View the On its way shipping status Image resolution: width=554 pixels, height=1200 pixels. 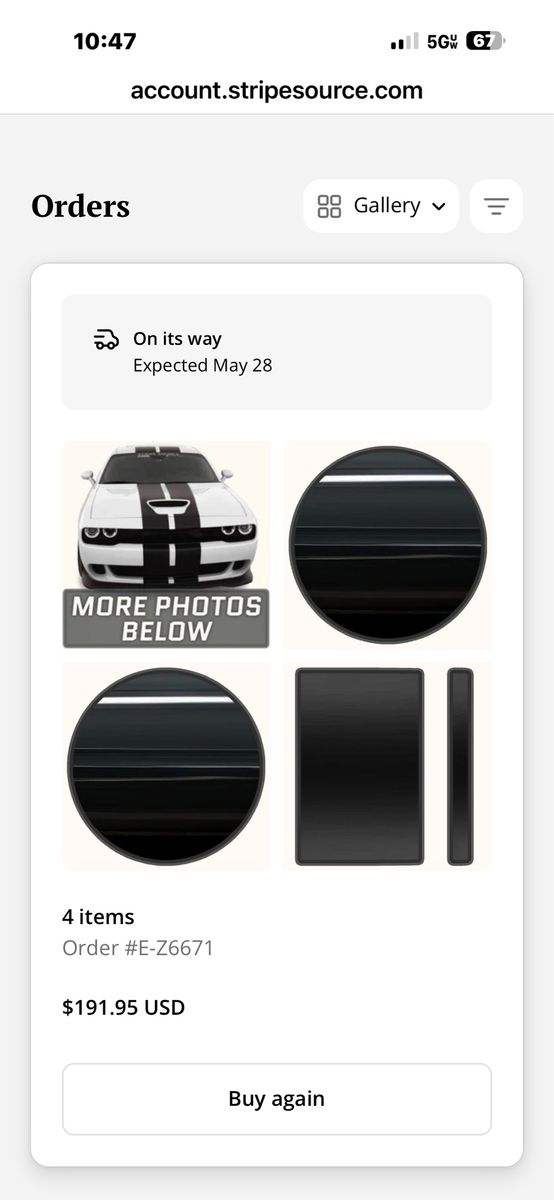tap(277, 352)
